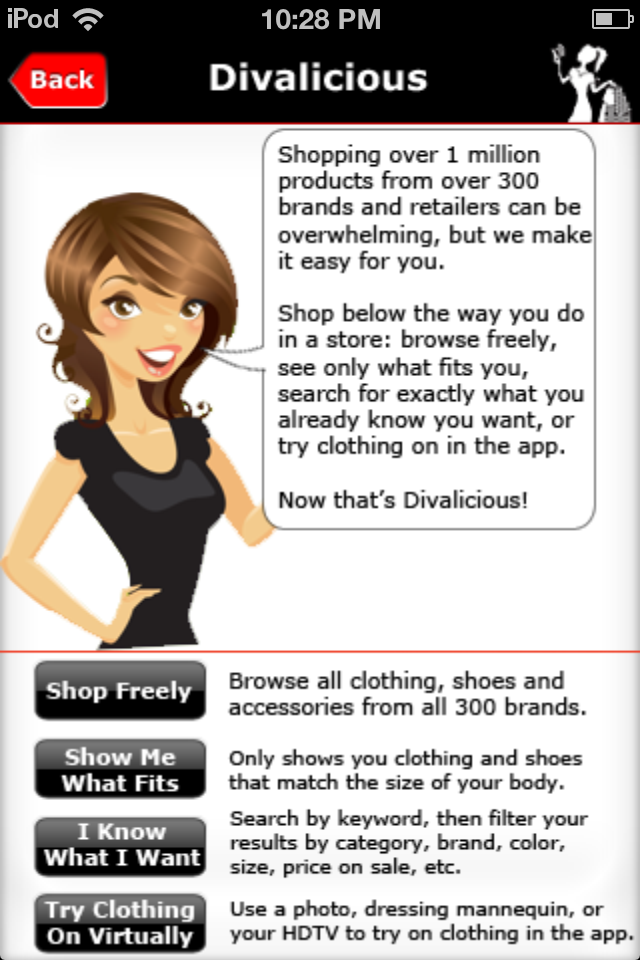Open Shop Freely browsing
This screenshot has height=960, width=640.
(x=120, y=690)
